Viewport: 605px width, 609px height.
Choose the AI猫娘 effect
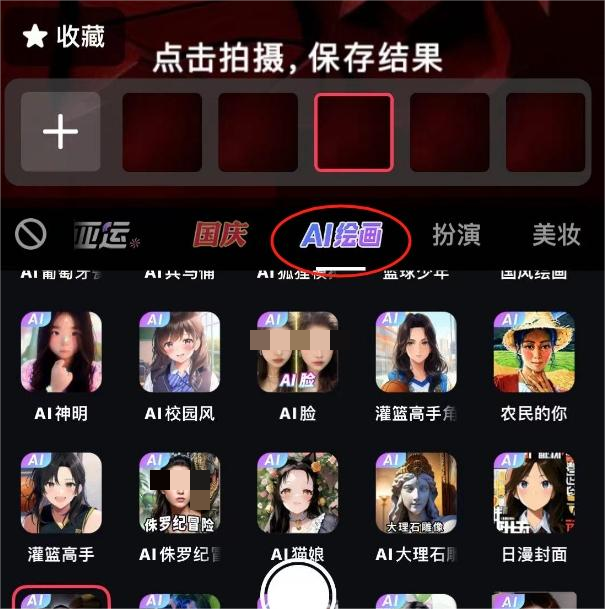(297, 493)
